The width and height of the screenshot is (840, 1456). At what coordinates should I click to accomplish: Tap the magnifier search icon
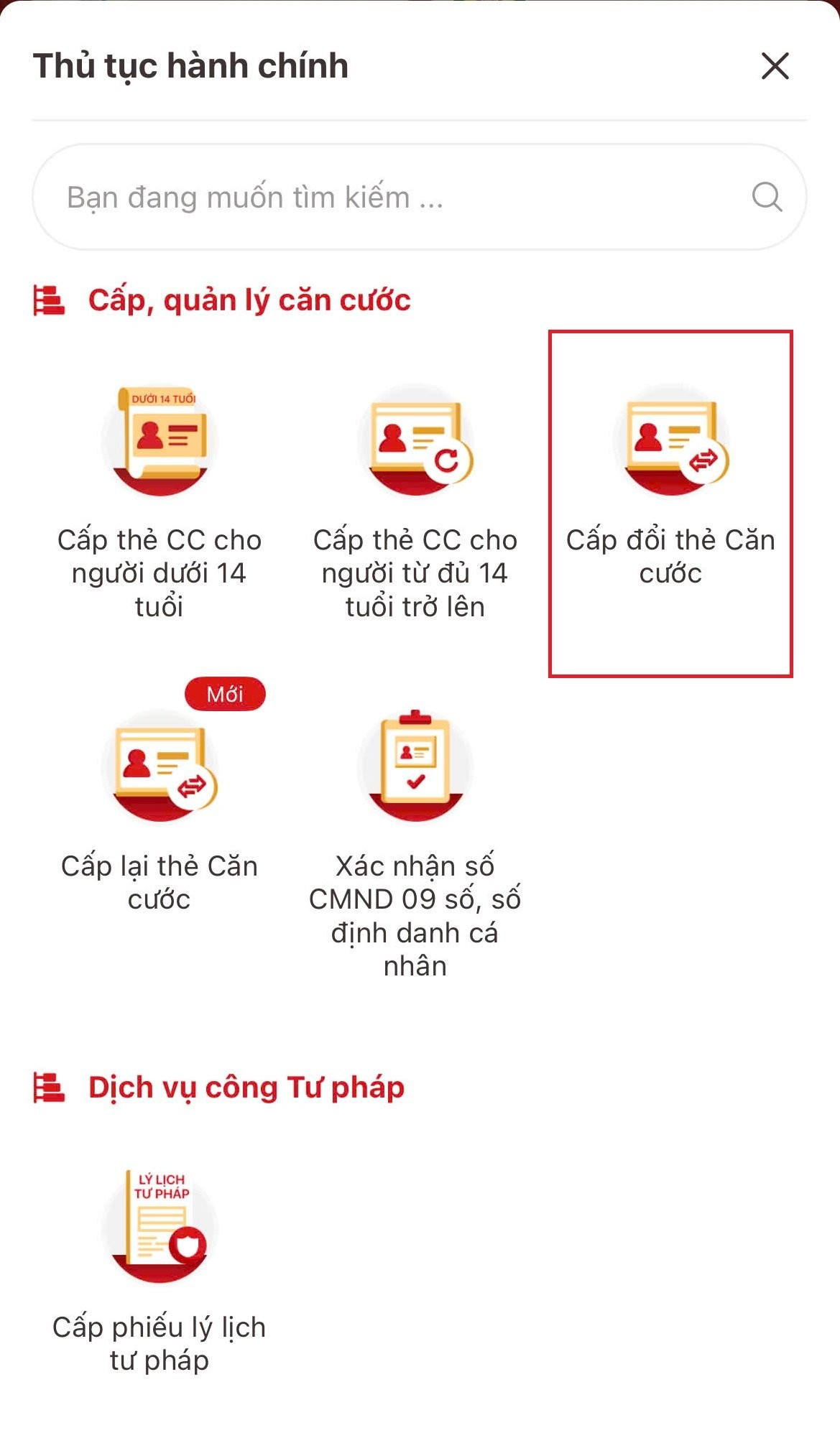coord(767,196)
